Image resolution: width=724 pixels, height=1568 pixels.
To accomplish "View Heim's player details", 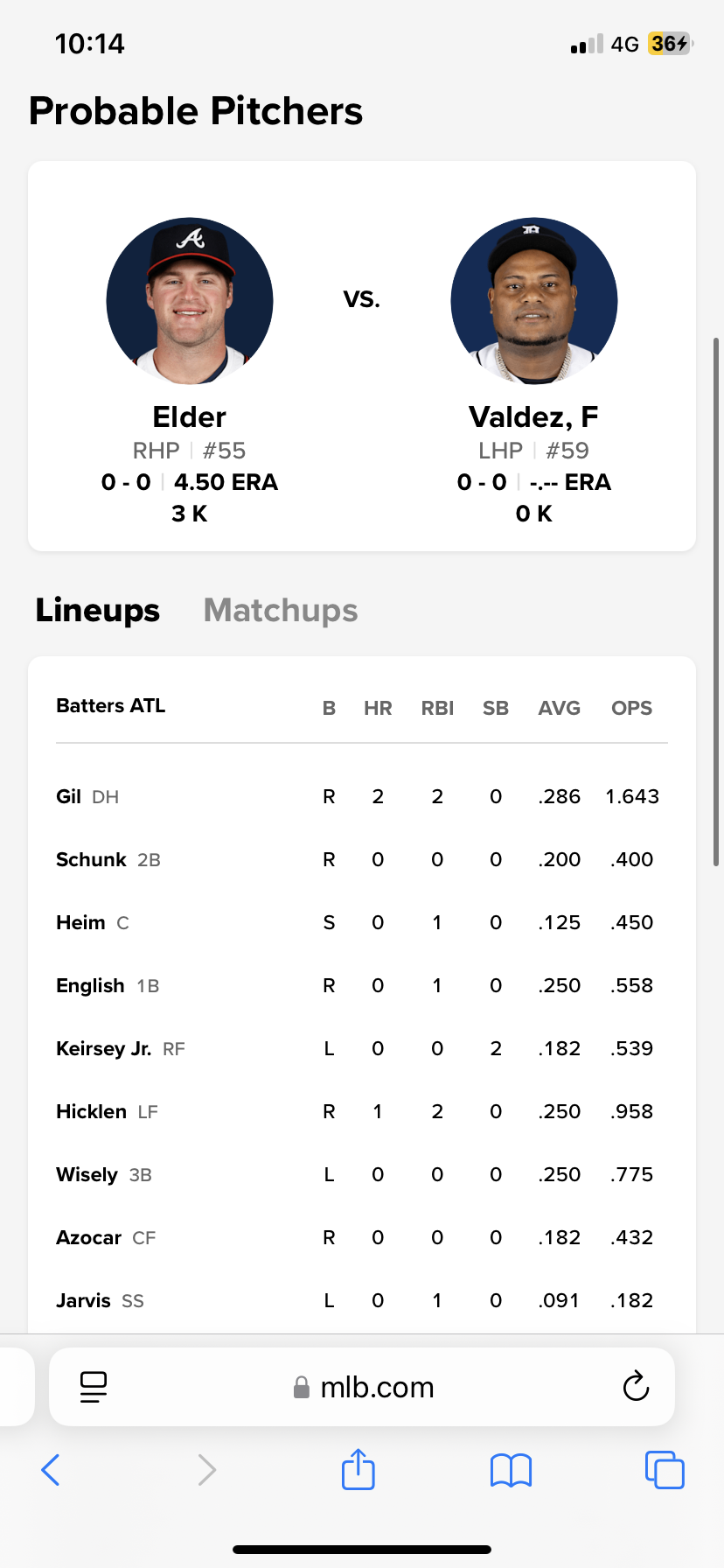I will pyautogui.click(x=80, y=922).
